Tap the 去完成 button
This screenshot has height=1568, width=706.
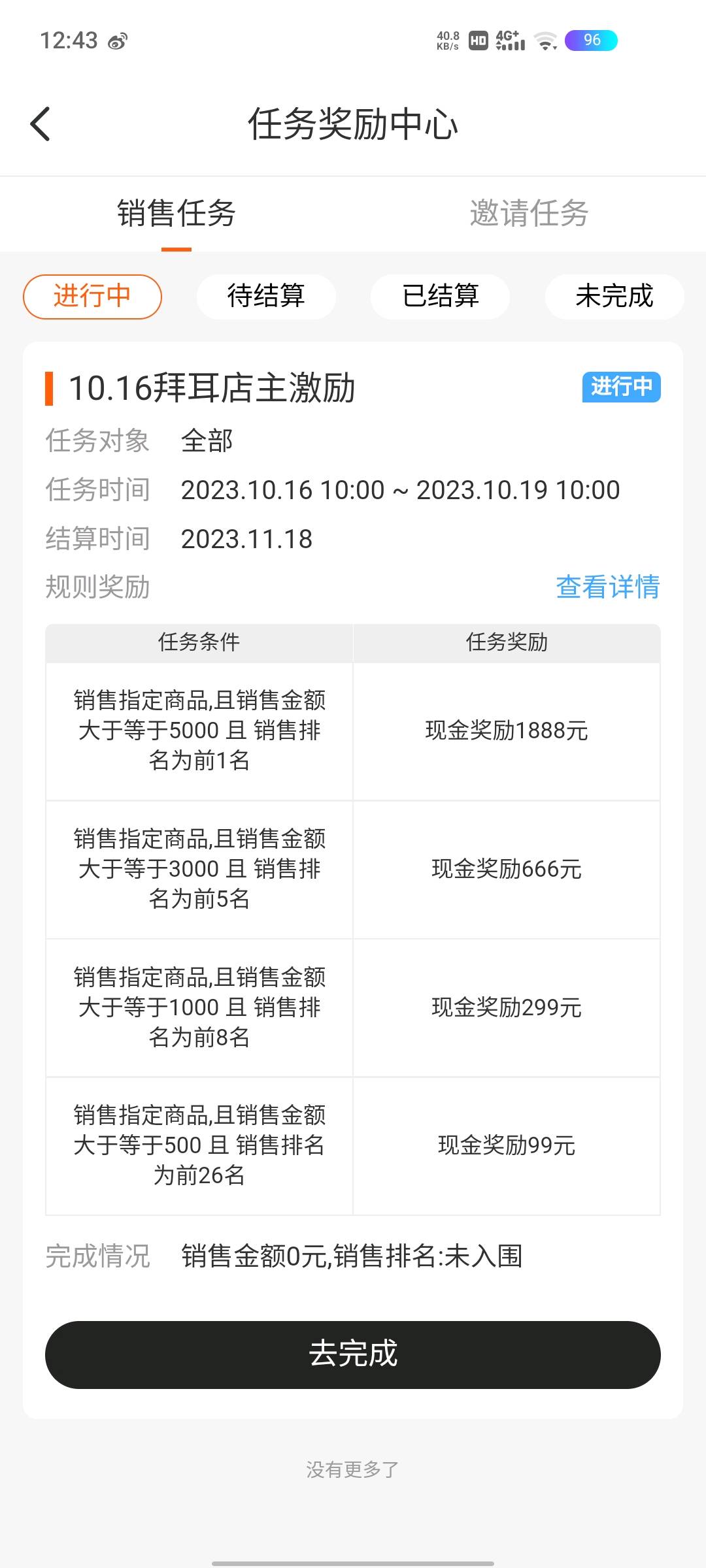click(x=353, y=1354)
